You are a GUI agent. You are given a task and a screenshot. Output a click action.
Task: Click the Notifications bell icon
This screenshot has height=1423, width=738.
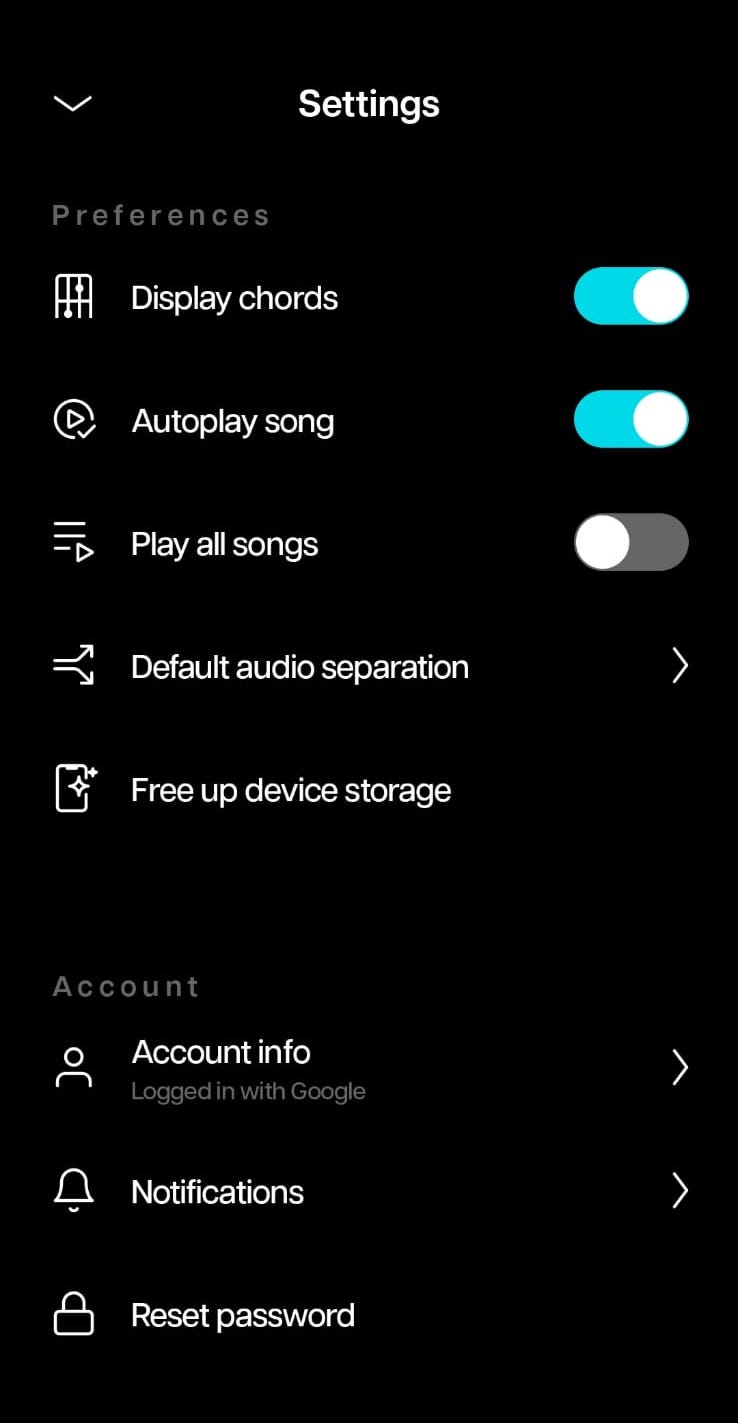click(x=74, y=1191)
